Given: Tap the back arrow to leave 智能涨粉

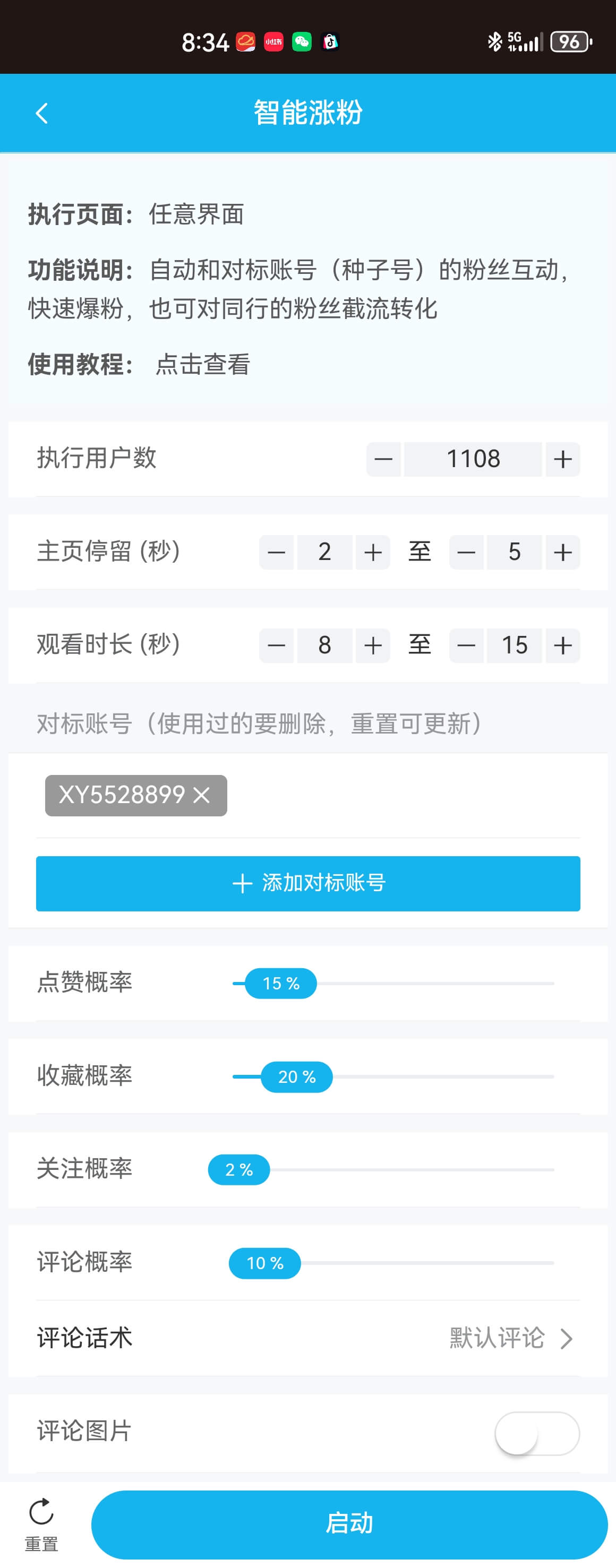Looking at the screenshot, I should [x=41, y=113].
